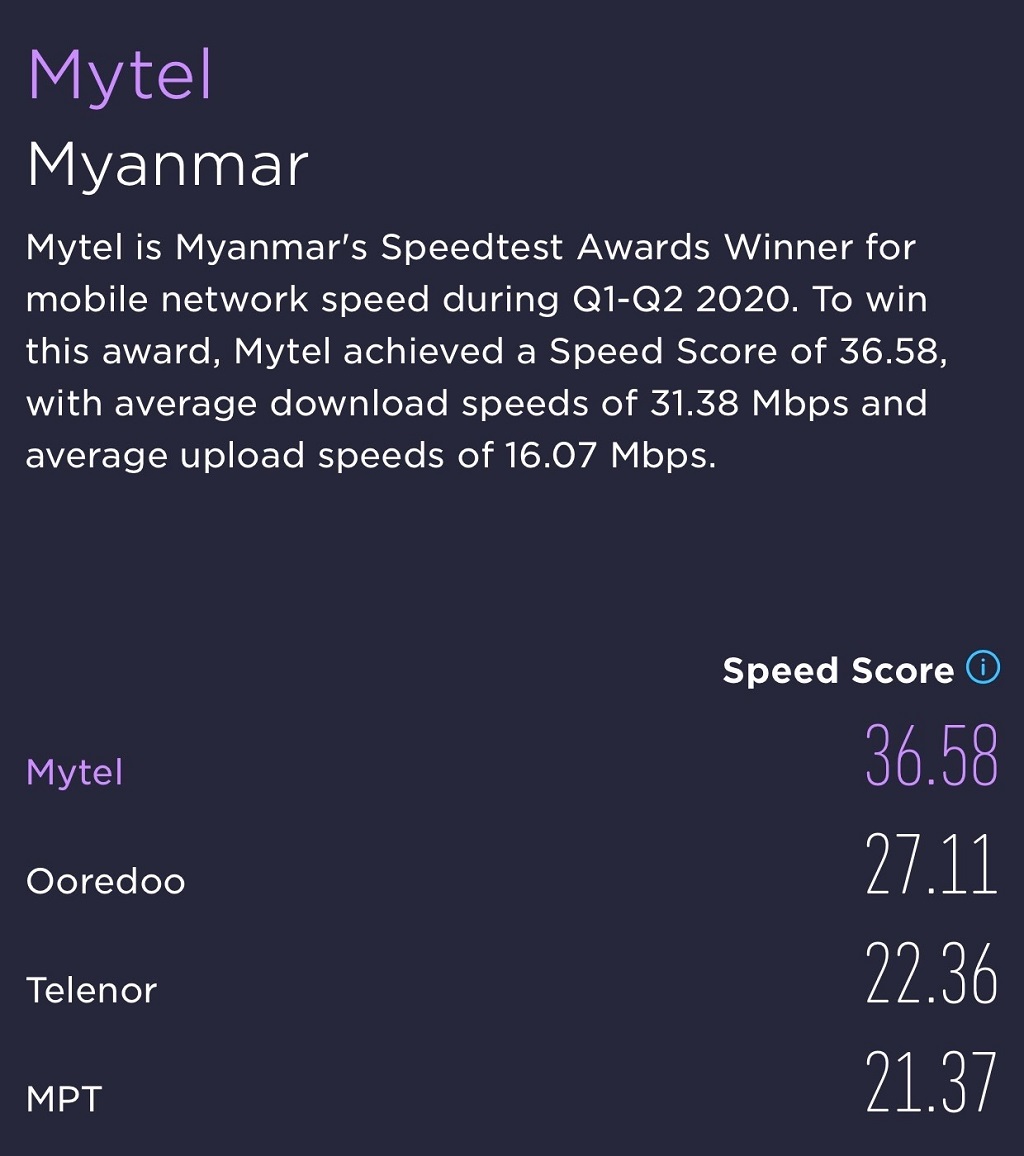The image size is (1024, 1156).
Task: Open the Speed Score info icon
Action: pos(983,667)
